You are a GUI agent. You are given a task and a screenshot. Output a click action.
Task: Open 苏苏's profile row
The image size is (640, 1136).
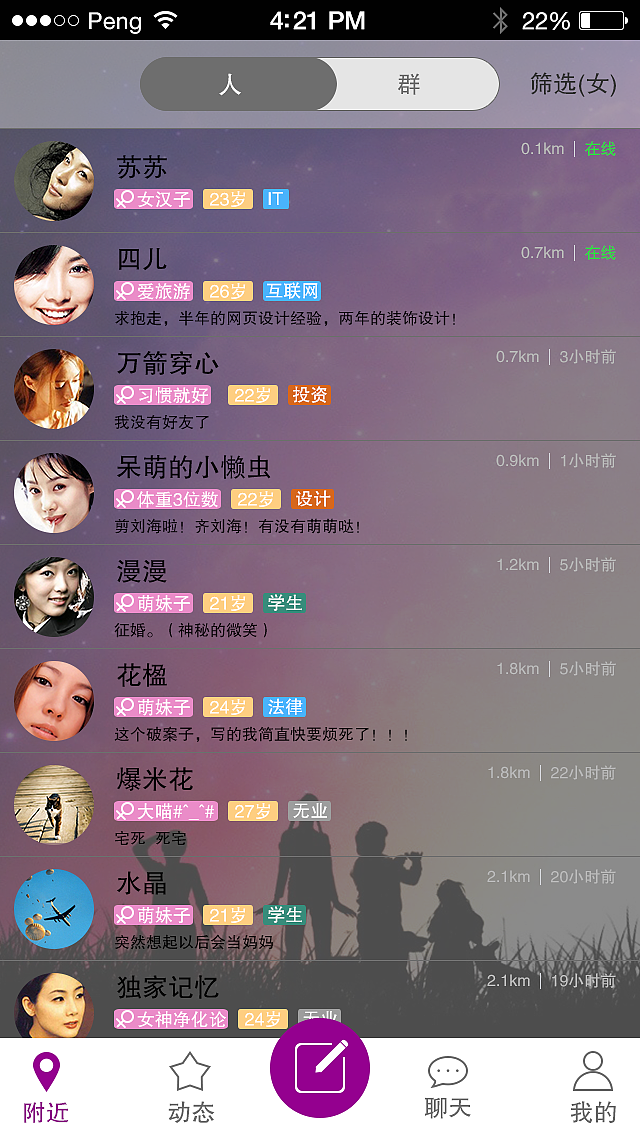pos(320,181)
